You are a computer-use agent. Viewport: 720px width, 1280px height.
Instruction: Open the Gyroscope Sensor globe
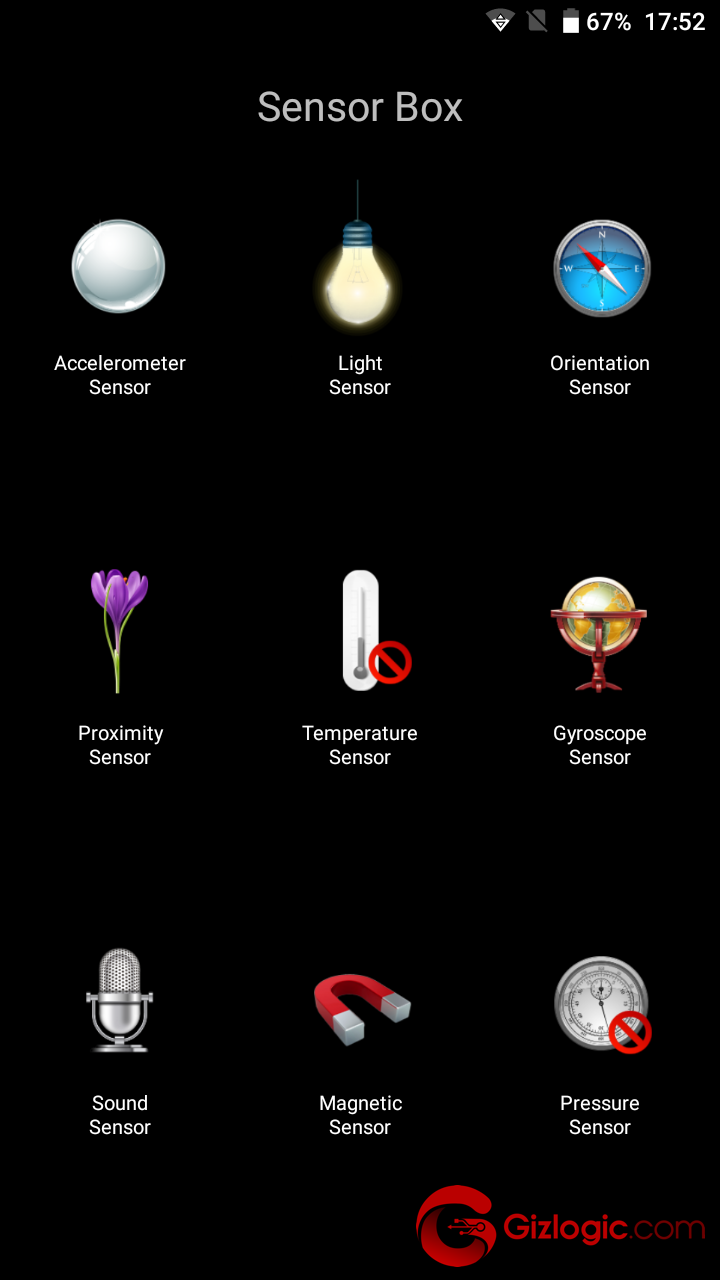[599, 633]
